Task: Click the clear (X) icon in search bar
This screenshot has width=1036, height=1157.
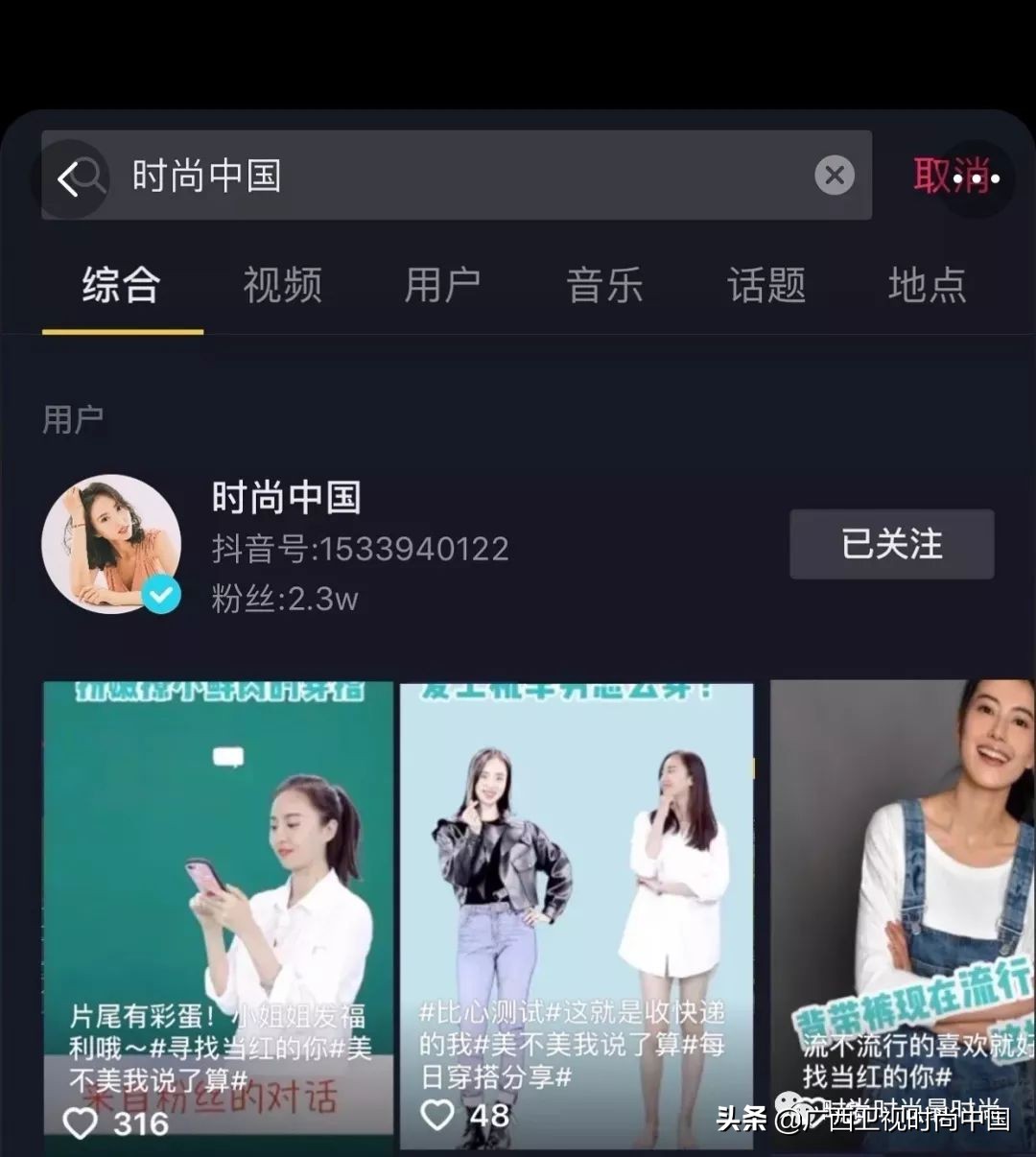Action: [834, 175]
